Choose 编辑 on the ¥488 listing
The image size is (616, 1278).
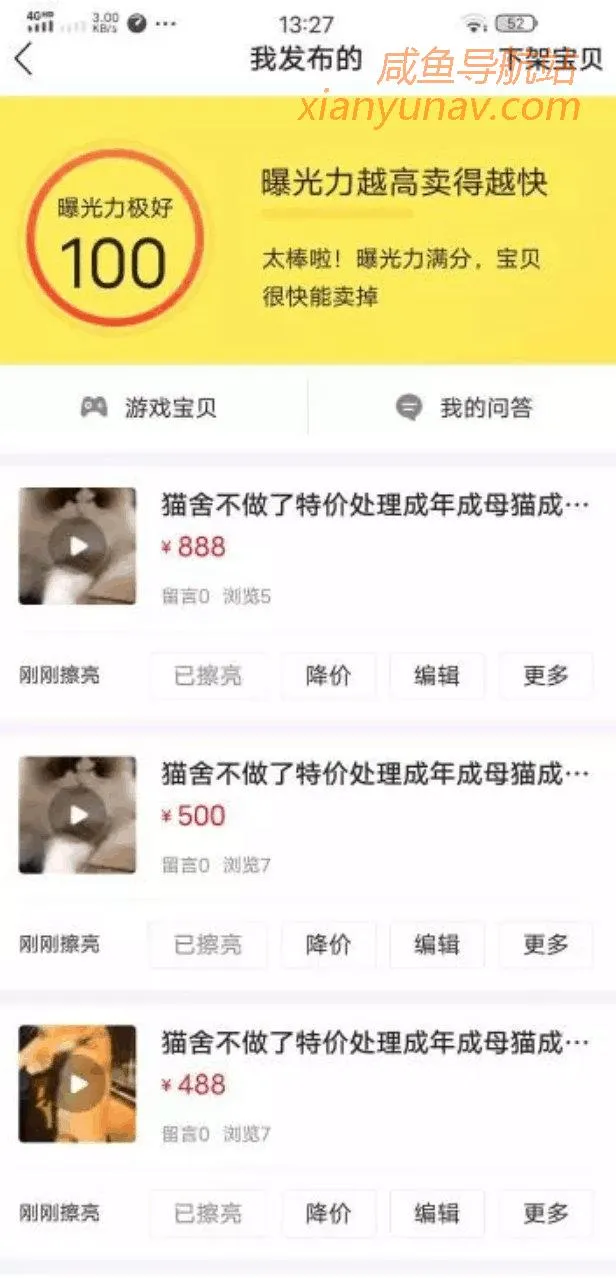click(437, 1214)
